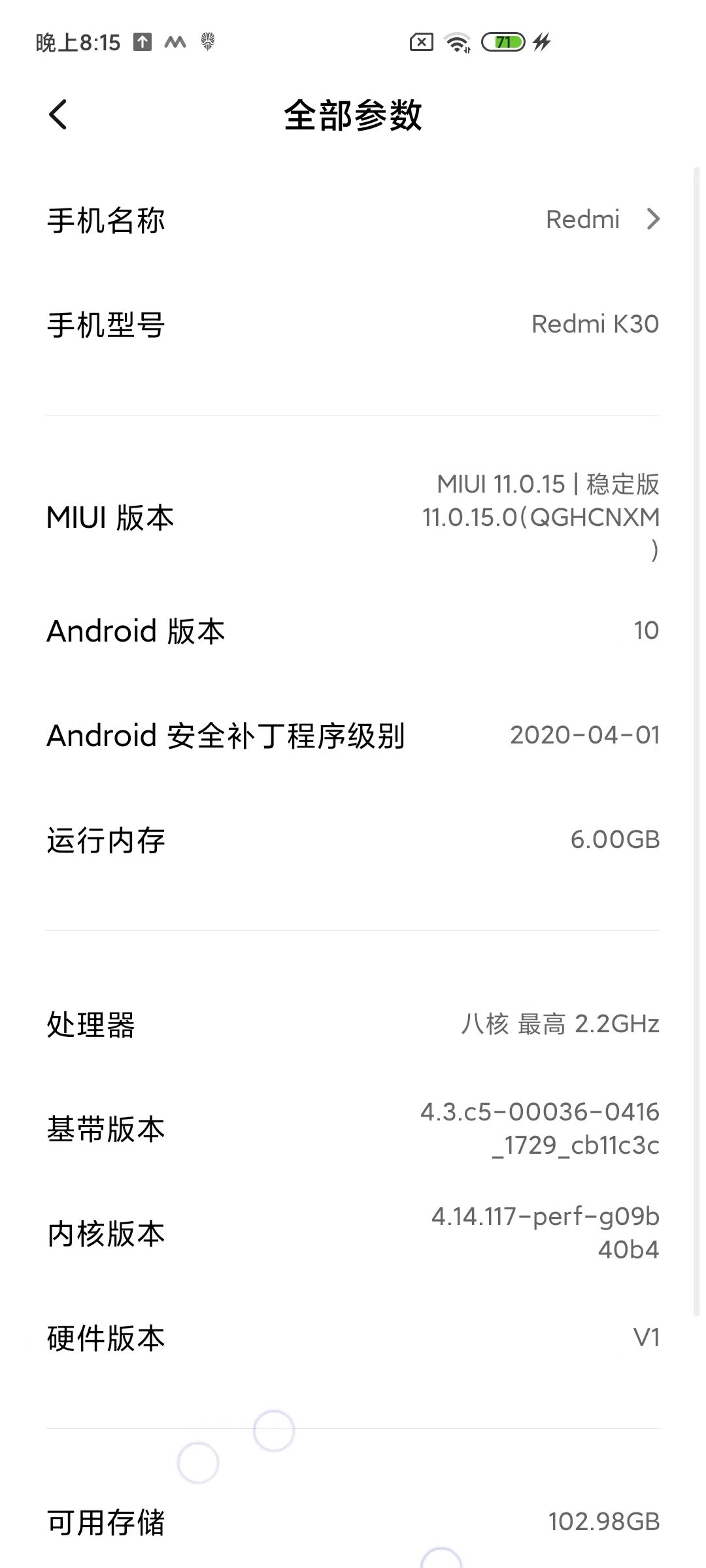Tap the flower-shaped notification icon

click(207, 42)
